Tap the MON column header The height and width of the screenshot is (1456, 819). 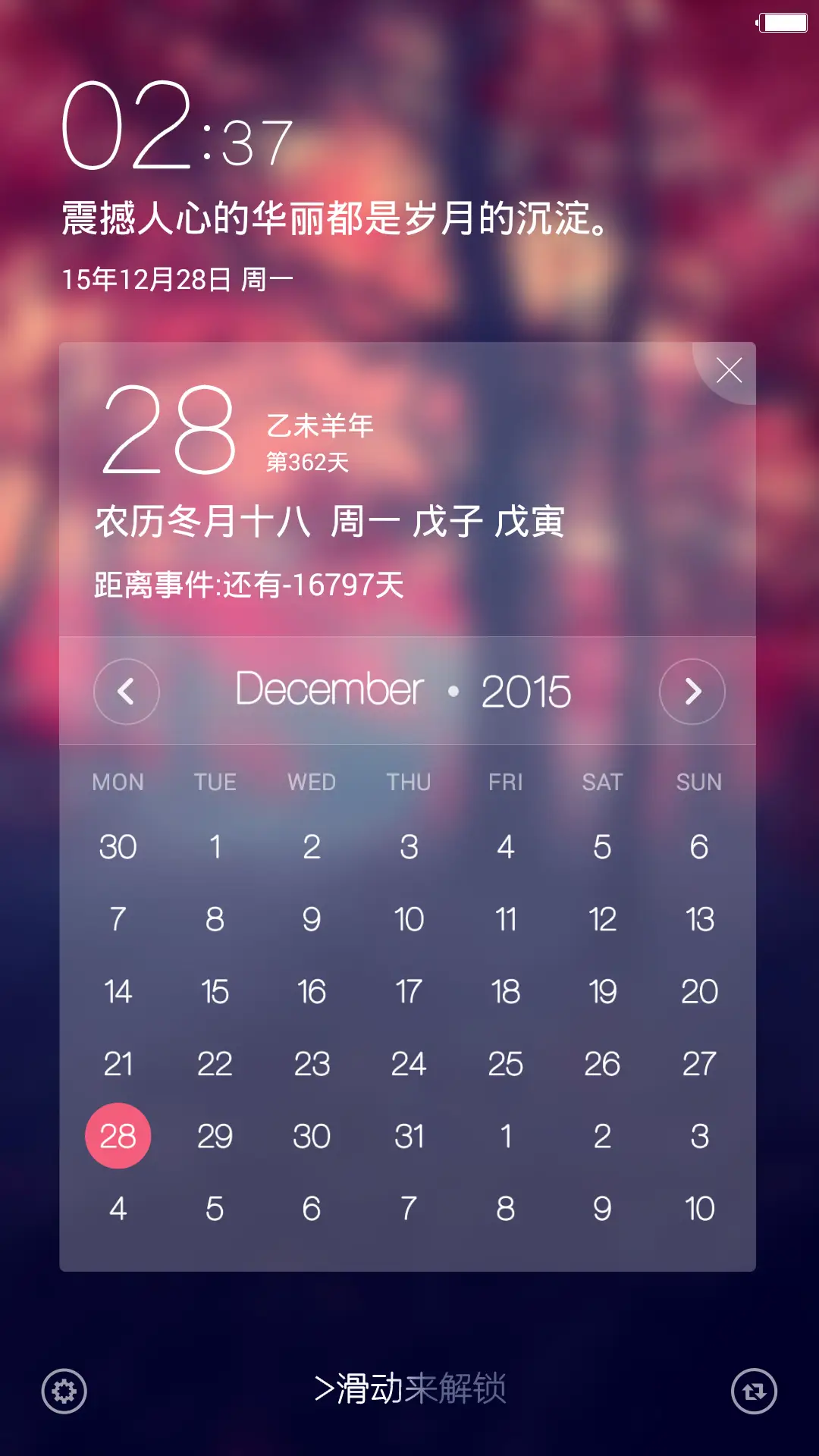click(118, 782)
